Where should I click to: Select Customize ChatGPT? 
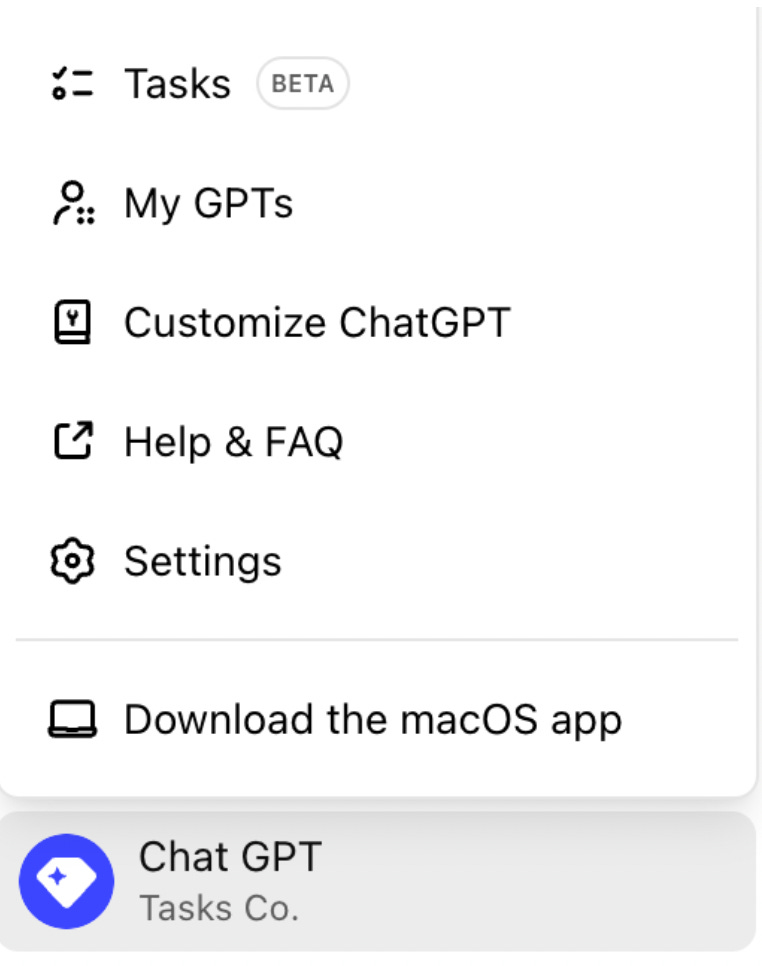(x=316, y=323)
